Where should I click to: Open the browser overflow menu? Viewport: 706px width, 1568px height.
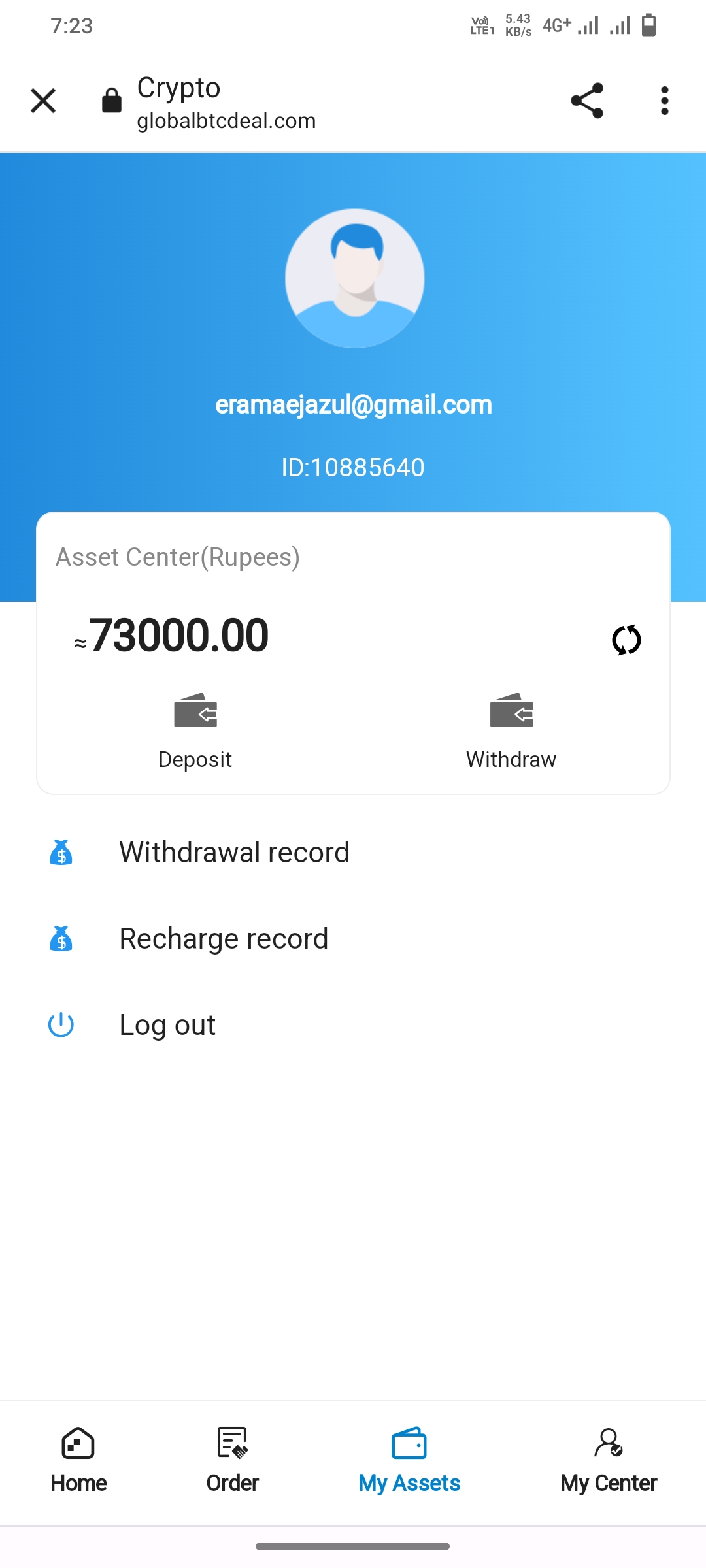pyautogui.click(x=664, y=101)
